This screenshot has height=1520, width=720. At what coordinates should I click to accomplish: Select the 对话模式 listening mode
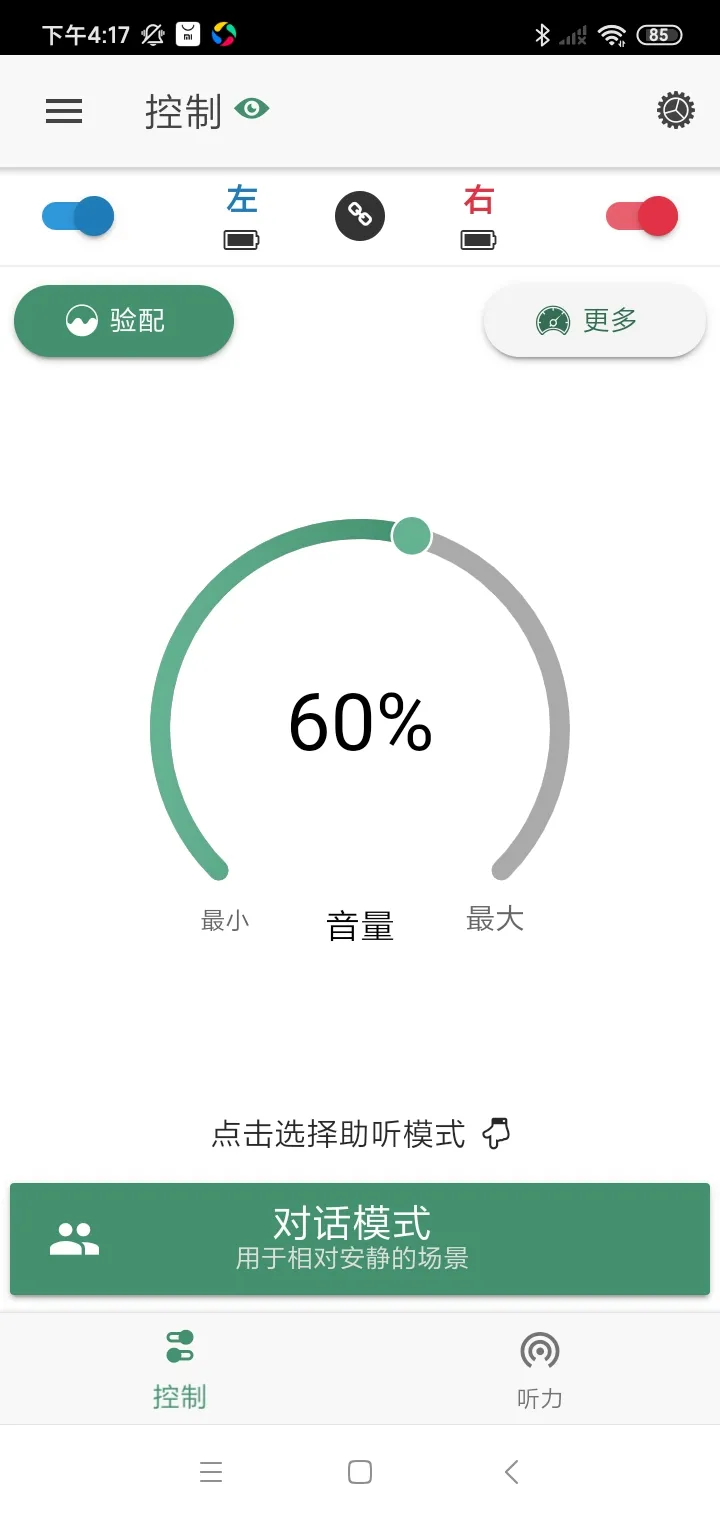[360, 1239]
